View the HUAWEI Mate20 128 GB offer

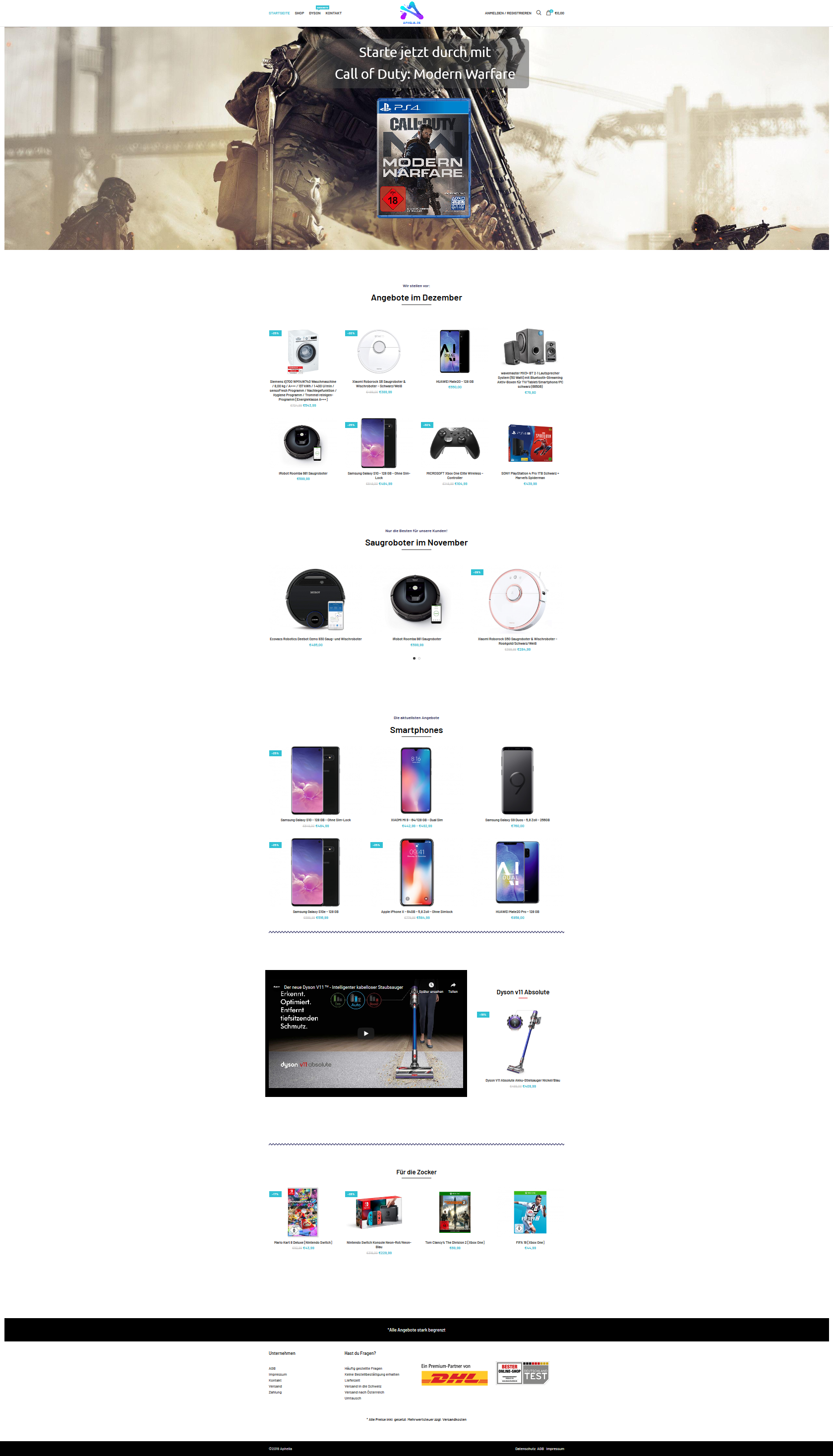(x=455, y=381)
